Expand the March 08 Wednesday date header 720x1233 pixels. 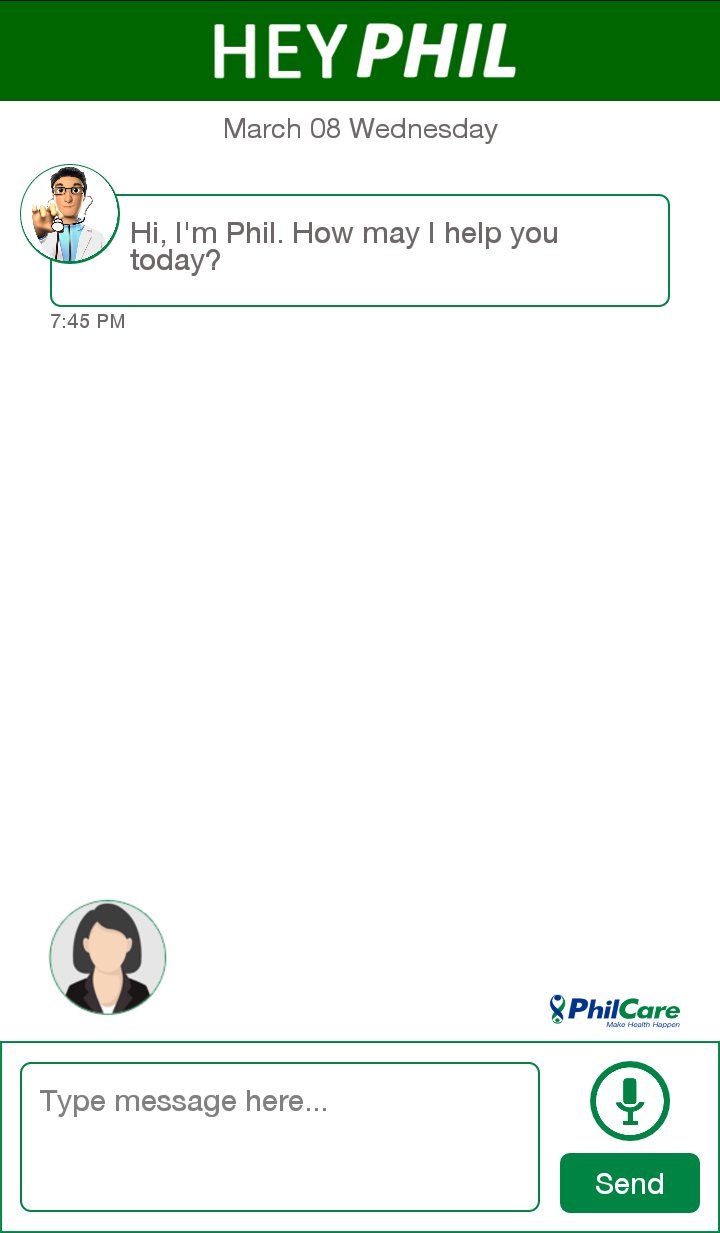pyautogui.click(x=360, y=128)
